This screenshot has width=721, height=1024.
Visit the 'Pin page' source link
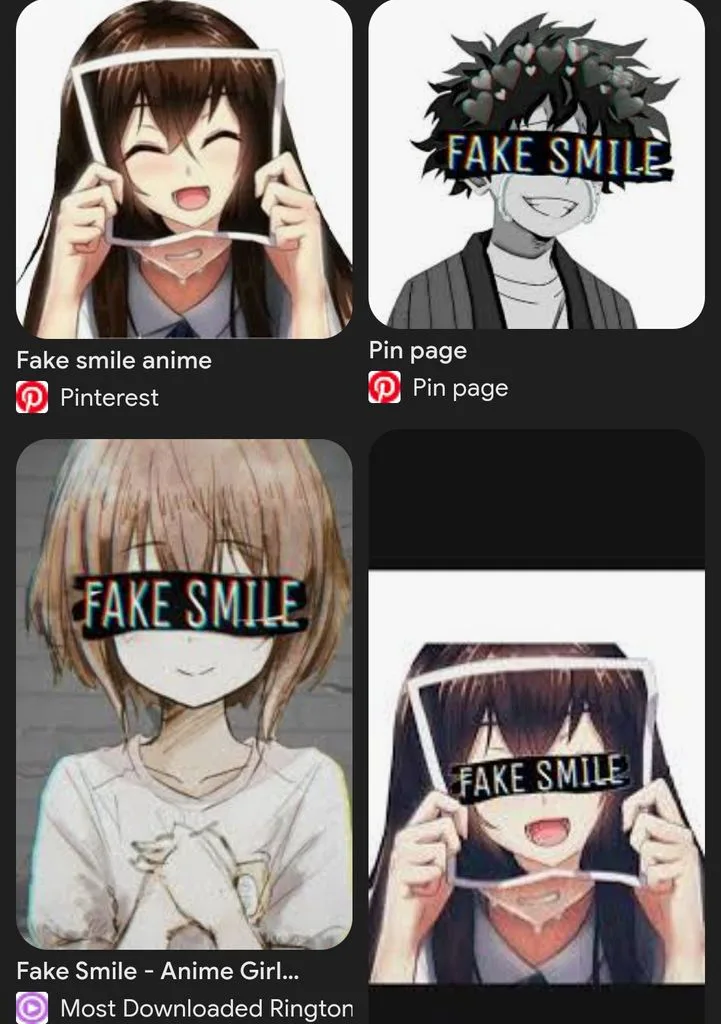click(x=438, y=387)
